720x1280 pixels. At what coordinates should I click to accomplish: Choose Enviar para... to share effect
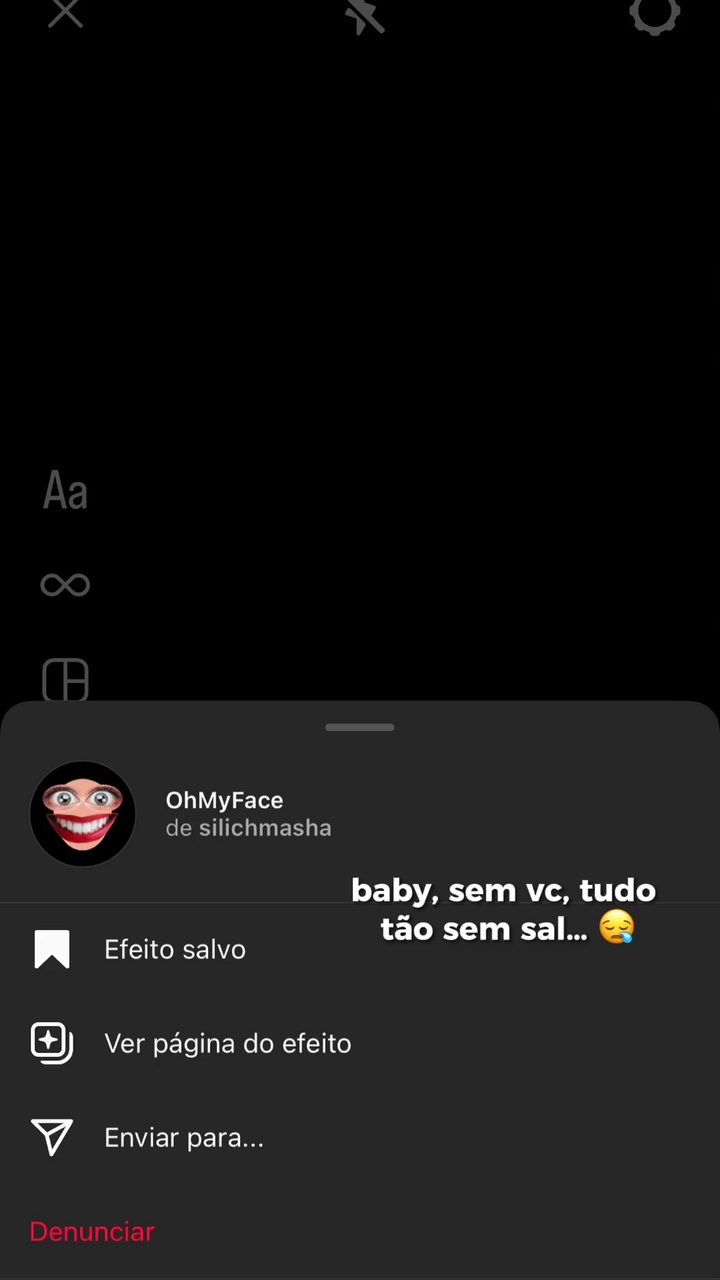(184, 1138)
